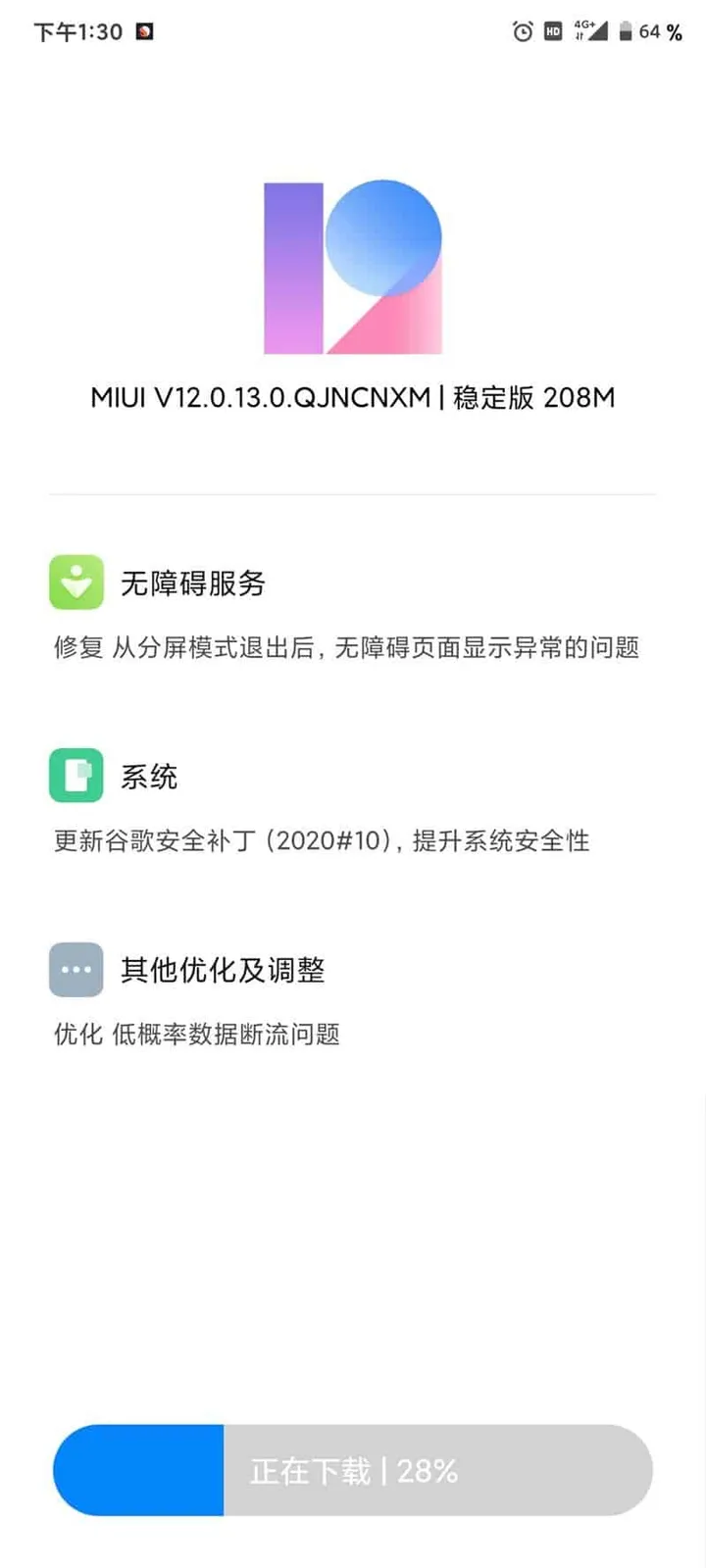Tap the alarm clock icon in status bar
The width and height of the screenshot is (706, 1568).
[x=521, y=31]
